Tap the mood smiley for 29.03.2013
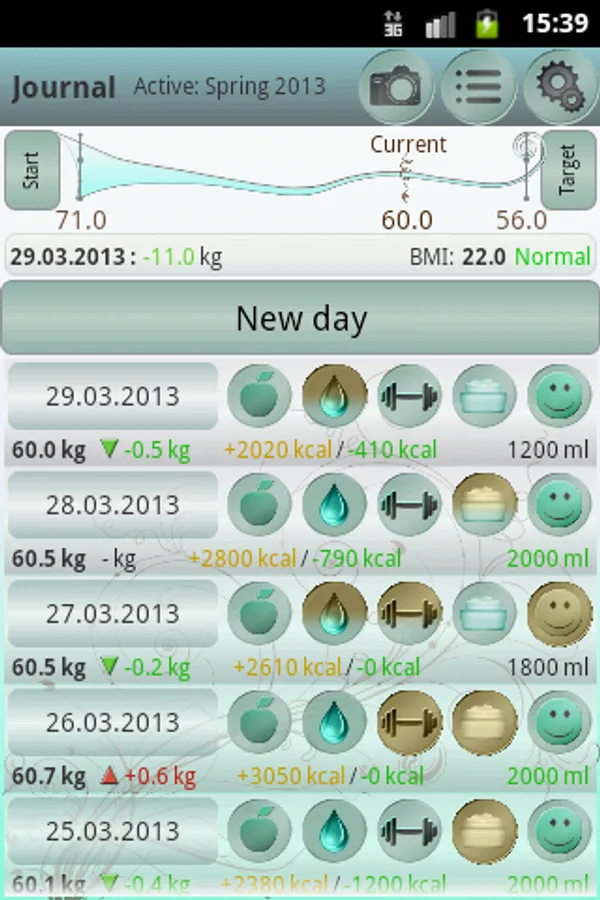Screen dimensions: 600x900 click(x=560, y=395)
